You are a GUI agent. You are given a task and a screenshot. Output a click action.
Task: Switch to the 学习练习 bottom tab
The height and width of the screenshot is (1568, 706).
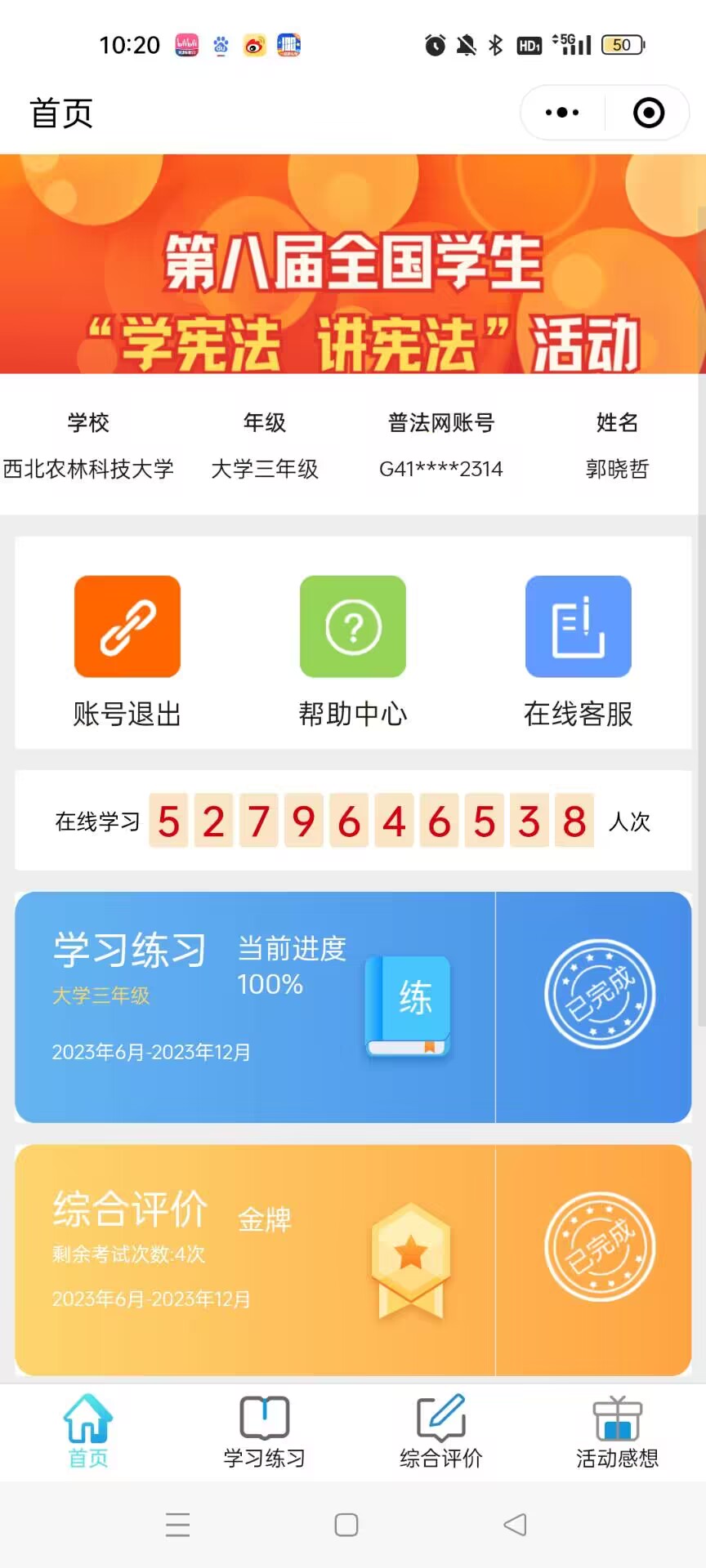[264, 1432]
